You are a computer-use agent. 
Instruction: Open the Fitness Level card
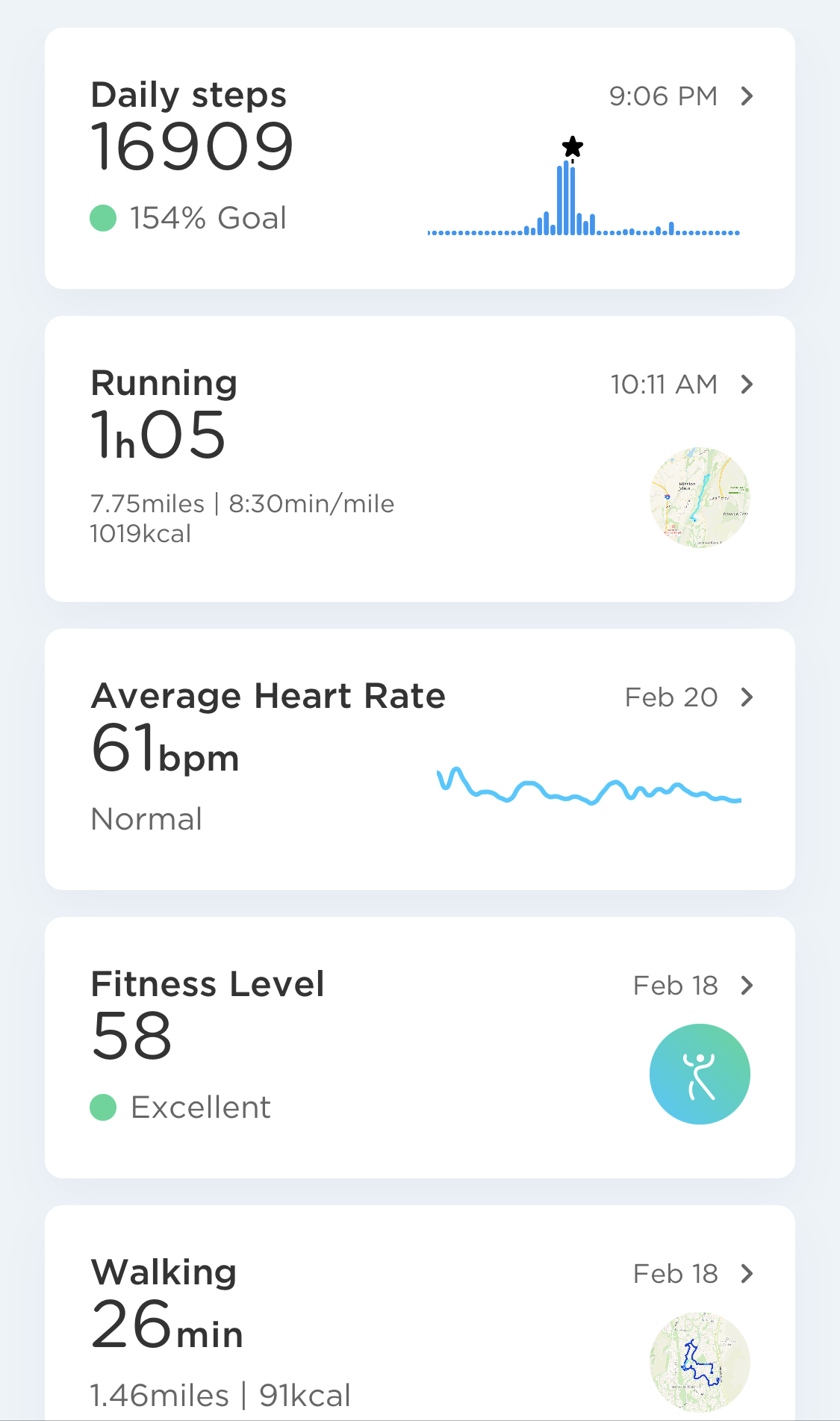click(420, 1048)
